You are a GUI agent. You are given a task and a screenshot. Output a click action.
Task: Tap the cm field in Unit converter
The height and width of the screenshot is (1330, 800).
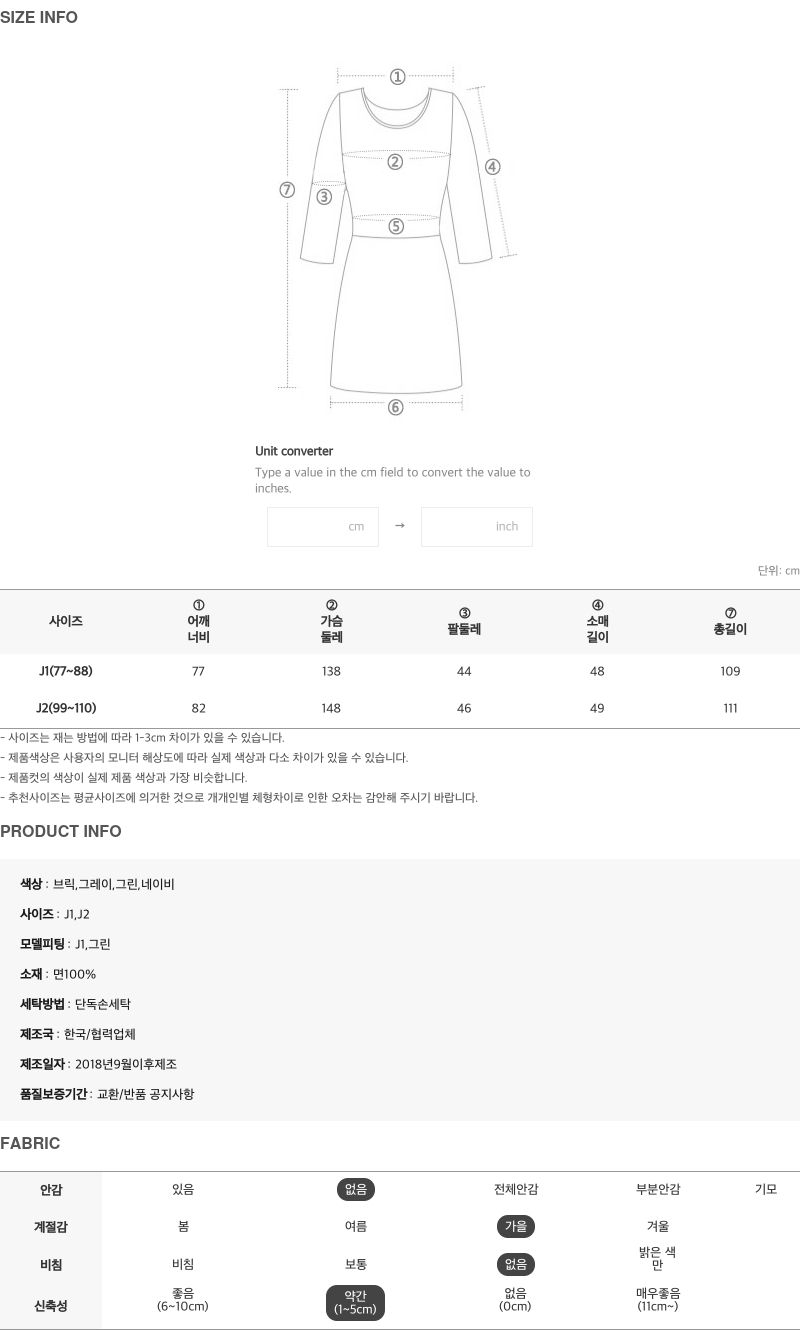(323, 527)
